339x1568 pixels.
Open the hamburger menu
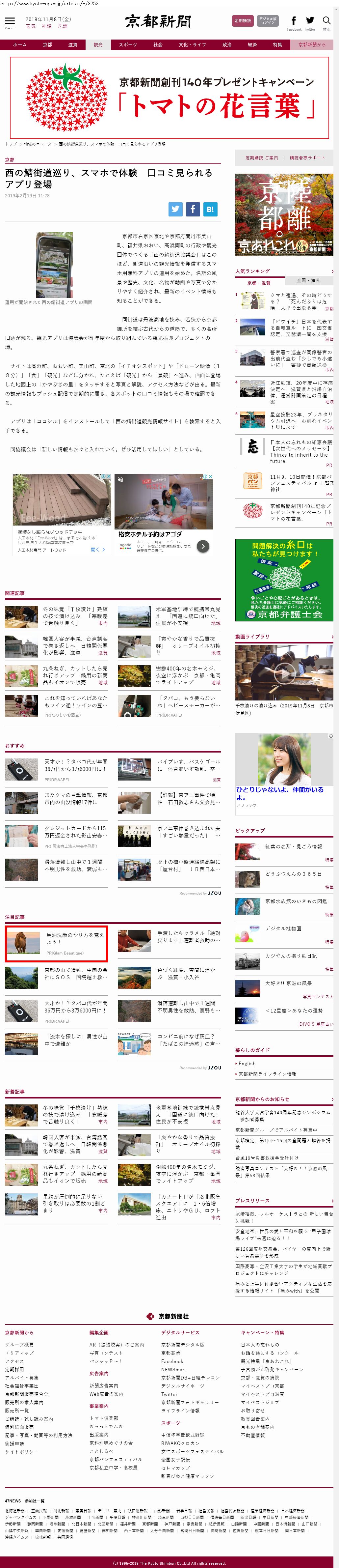(x=10, y=21)
